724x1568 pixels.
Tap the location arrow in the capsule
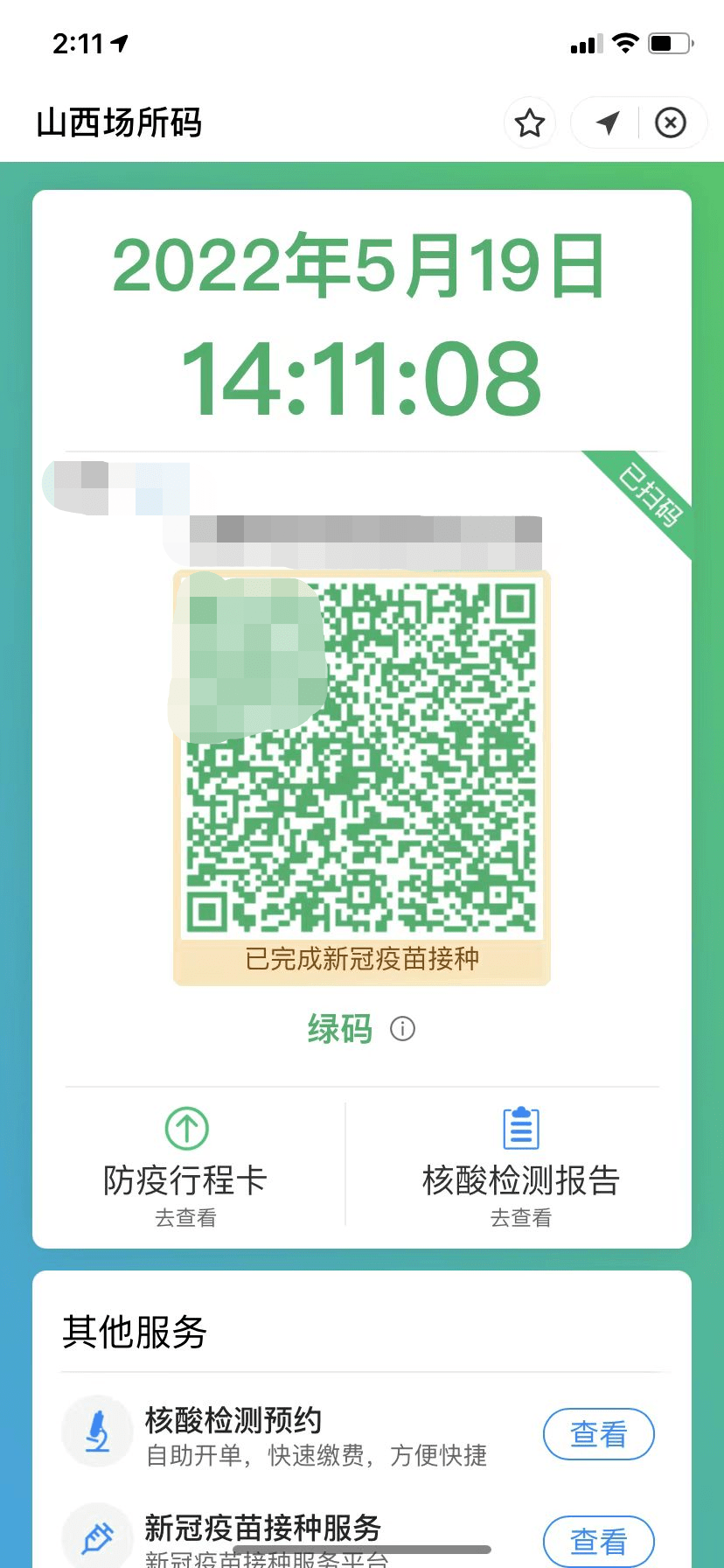pyautogui.click(x=608, y=122)
